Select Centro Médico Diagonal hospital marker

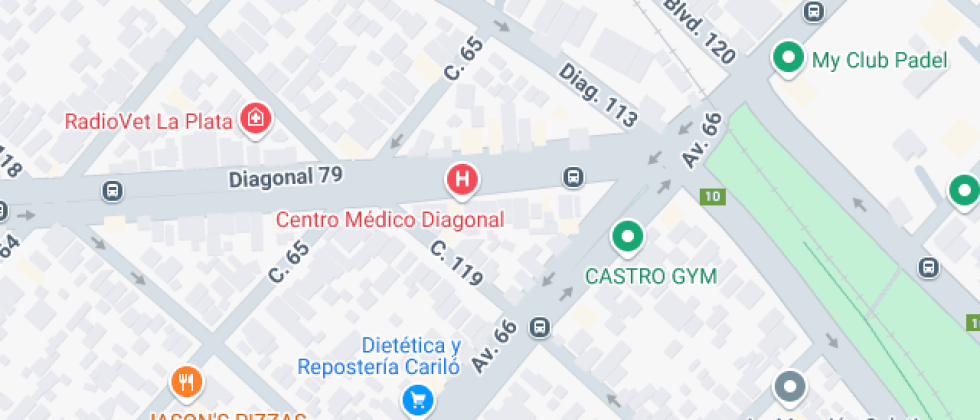click(462, 181)
